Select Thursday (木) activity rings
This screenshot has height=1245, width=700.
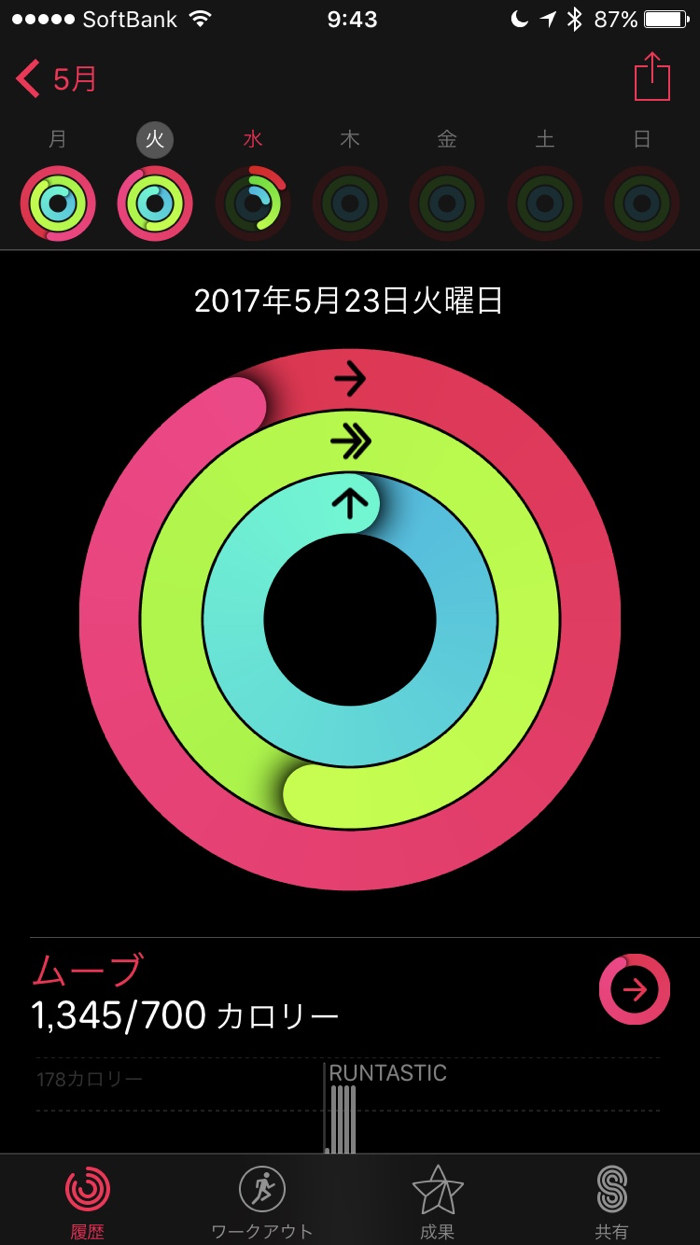[350, 203]
